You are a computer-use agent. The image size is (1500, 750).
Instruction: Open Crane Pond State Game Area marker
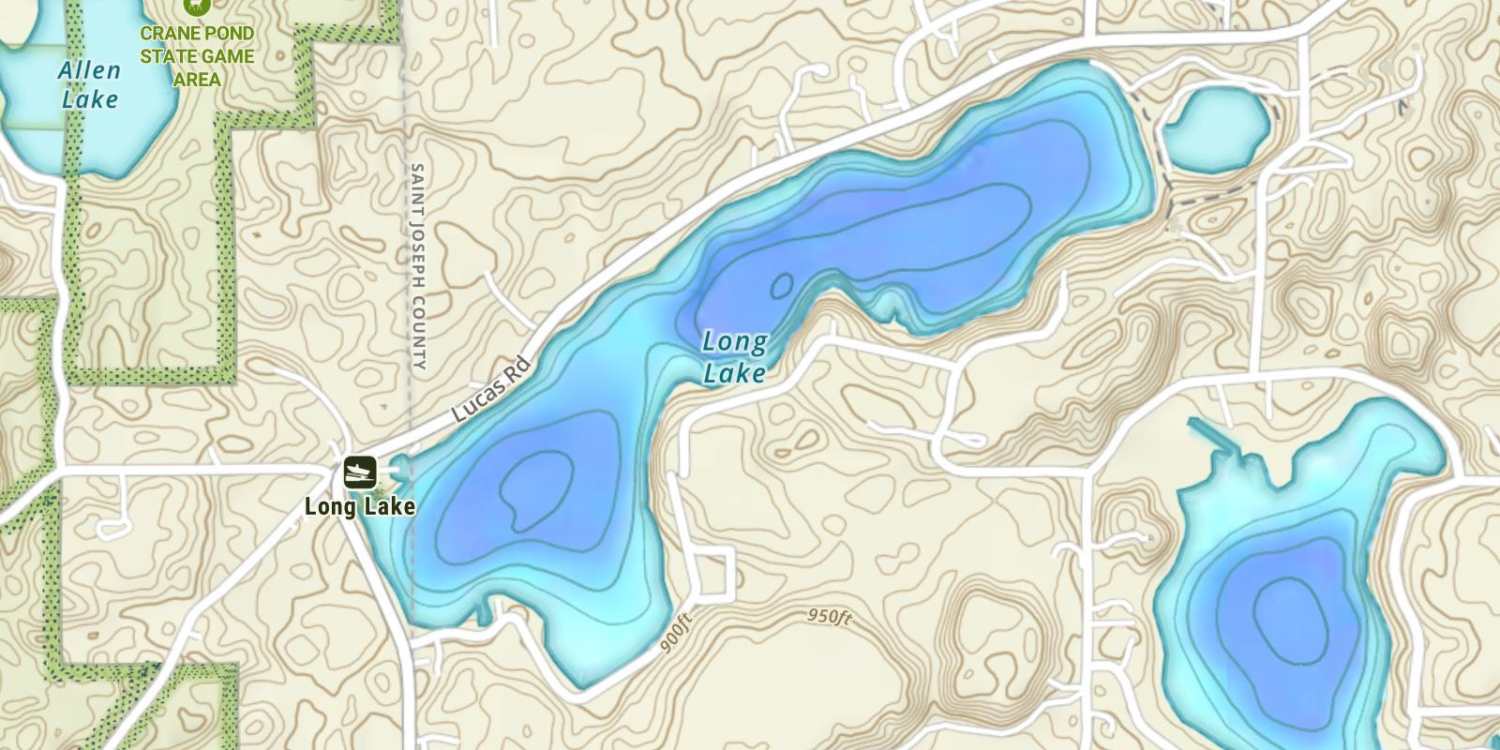pyautogui.click(x=197, y=6)
